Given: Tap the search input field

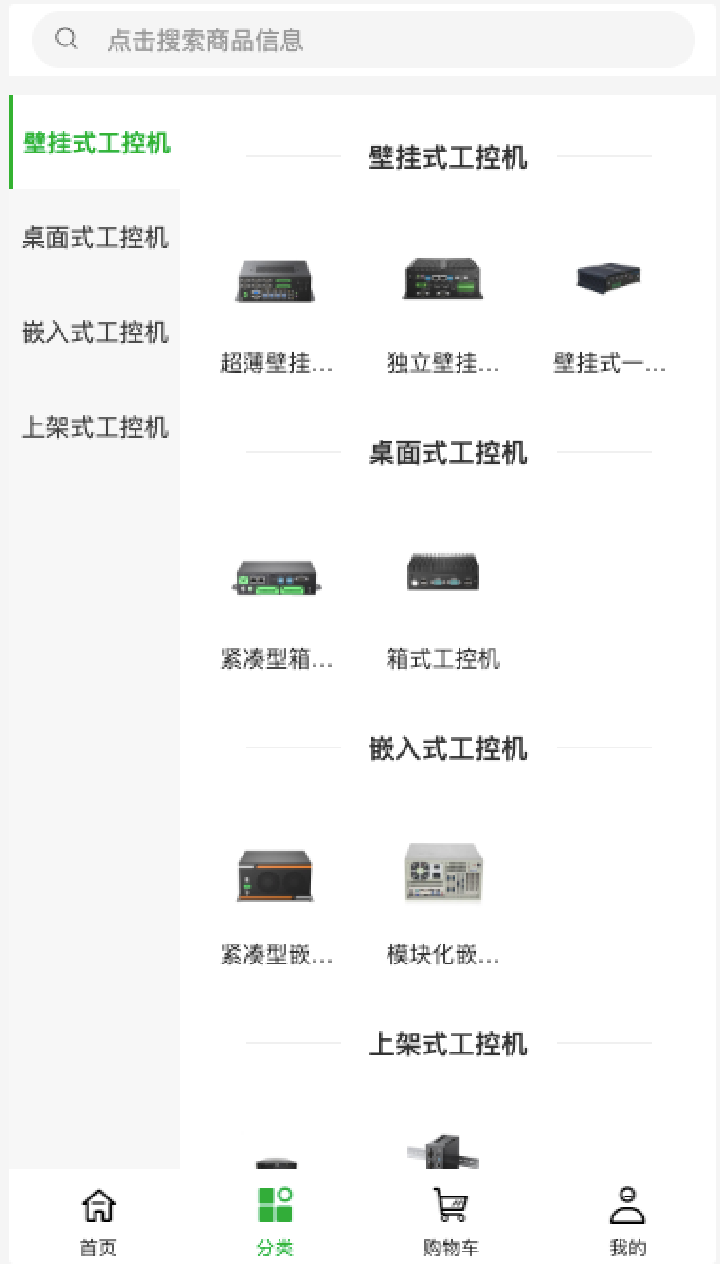Looking at the screenshot, I should coord(360,40).
